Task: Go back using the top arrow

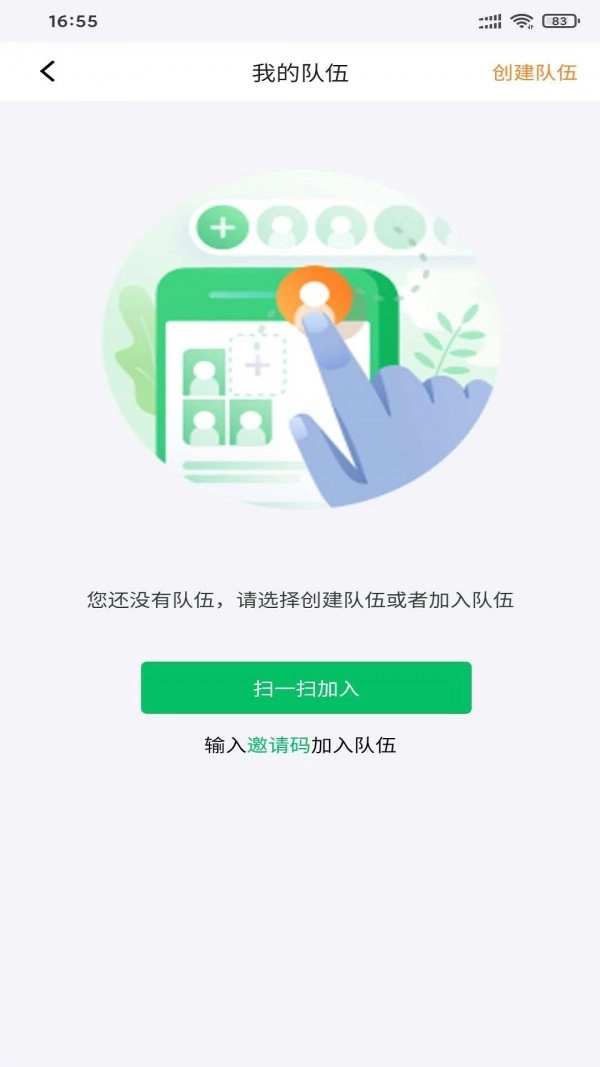Action: coord(47,71)
